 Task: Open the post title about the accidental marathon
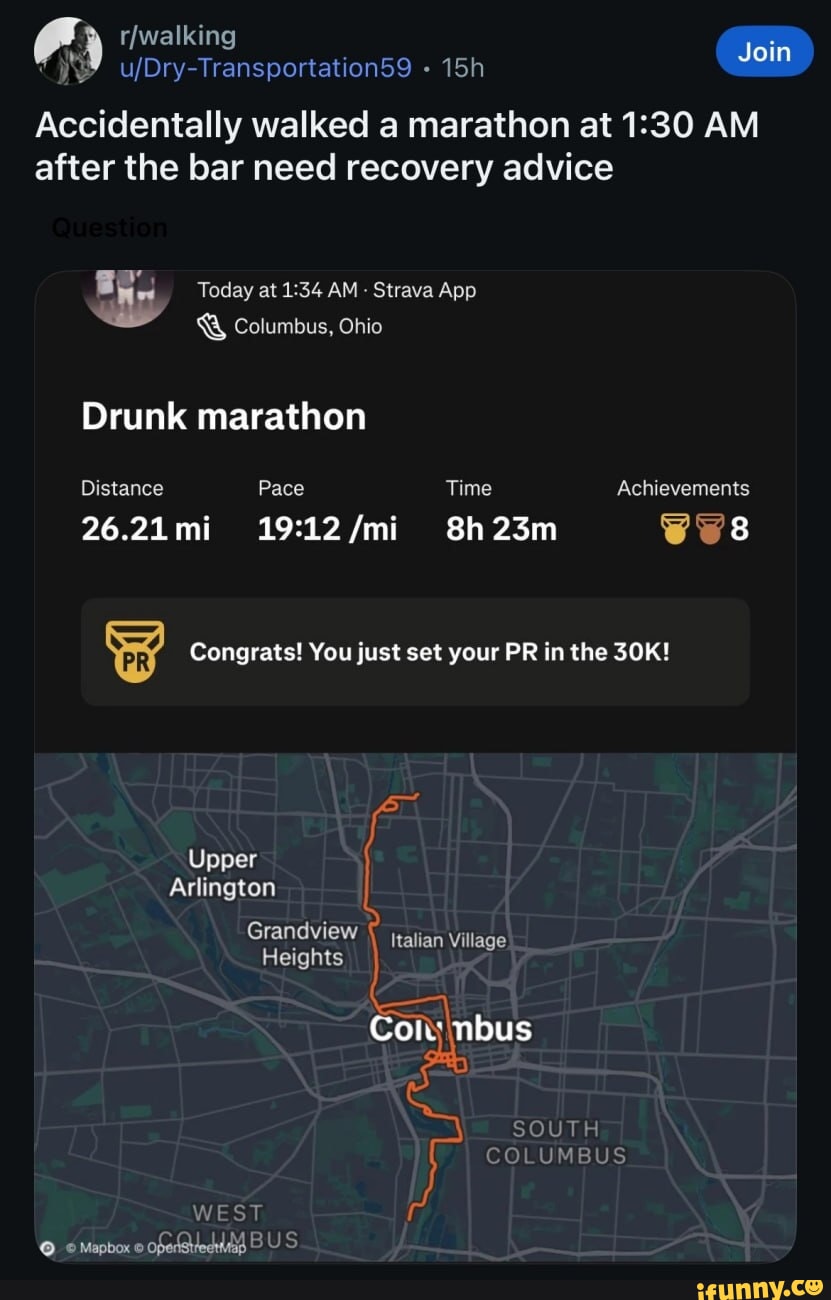395,145
